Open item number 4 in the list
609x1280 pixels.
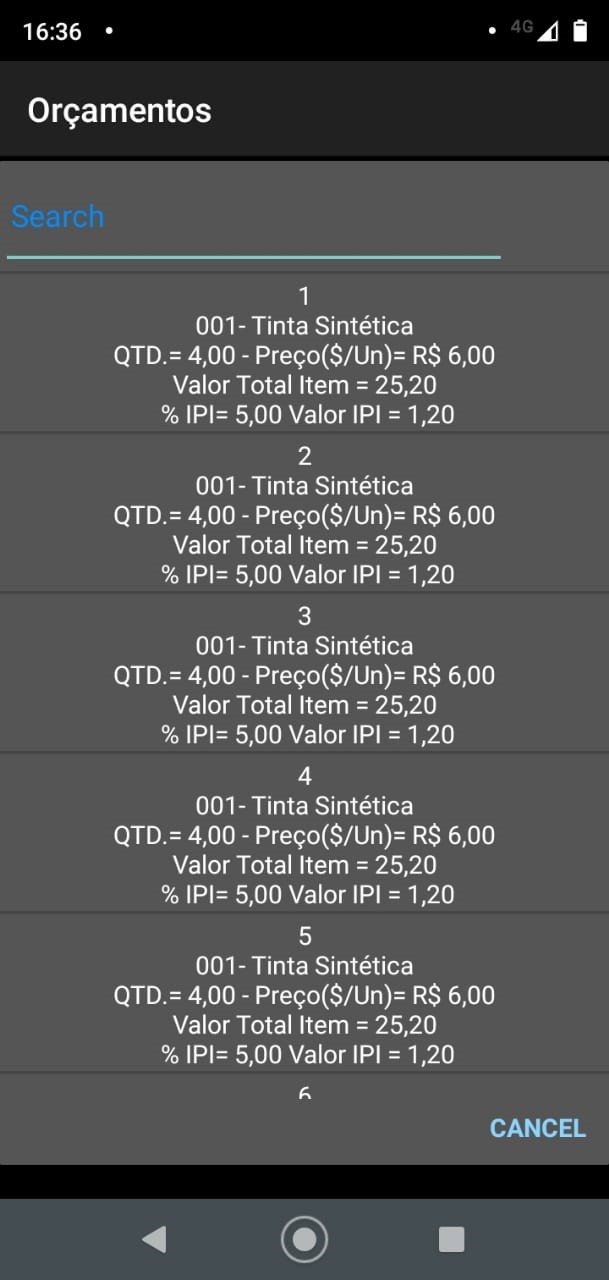304,833
